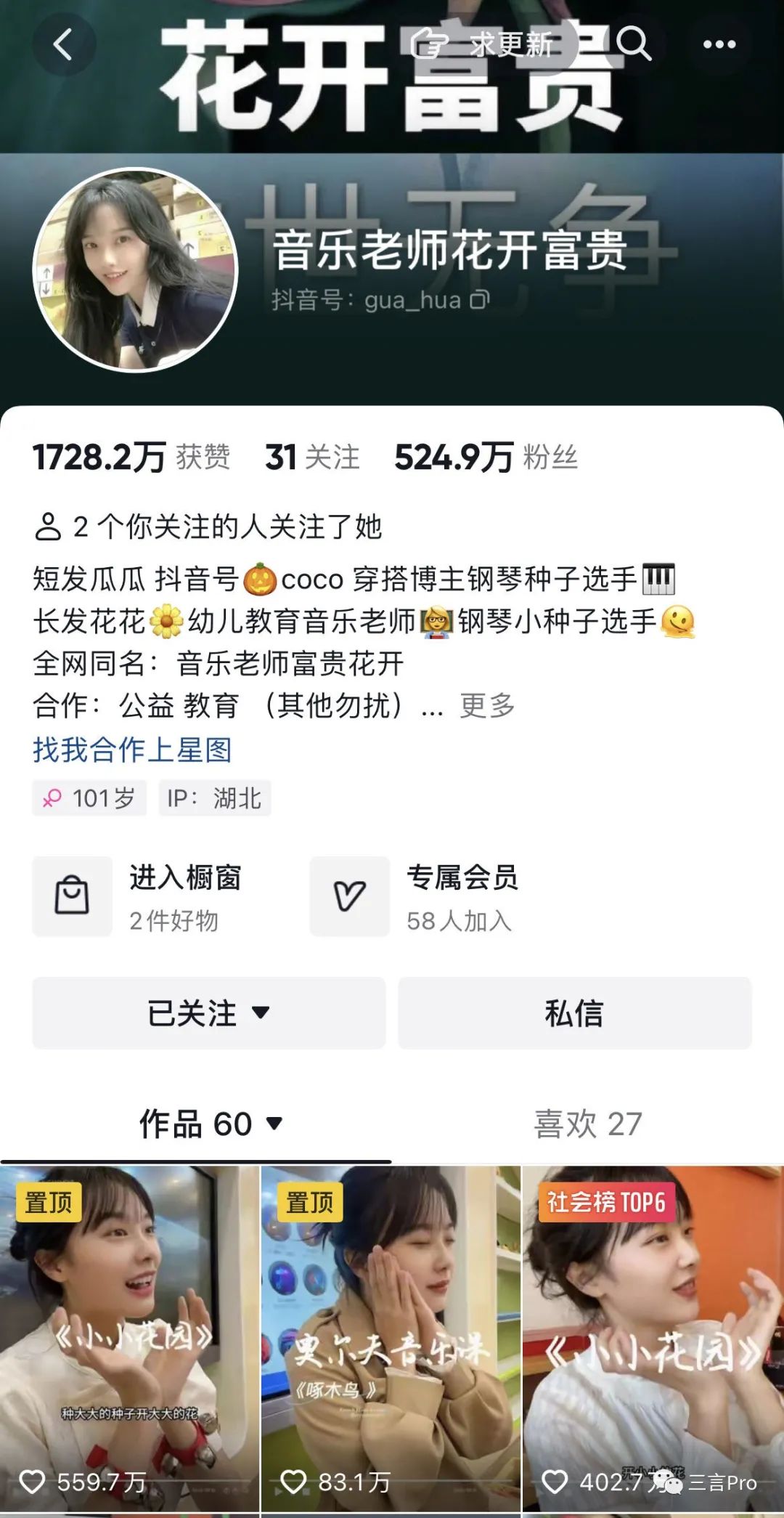Viewport: 784px width, 1518px height.
Task: Select the 作品 60 tab
Action: coord(209,1124)
